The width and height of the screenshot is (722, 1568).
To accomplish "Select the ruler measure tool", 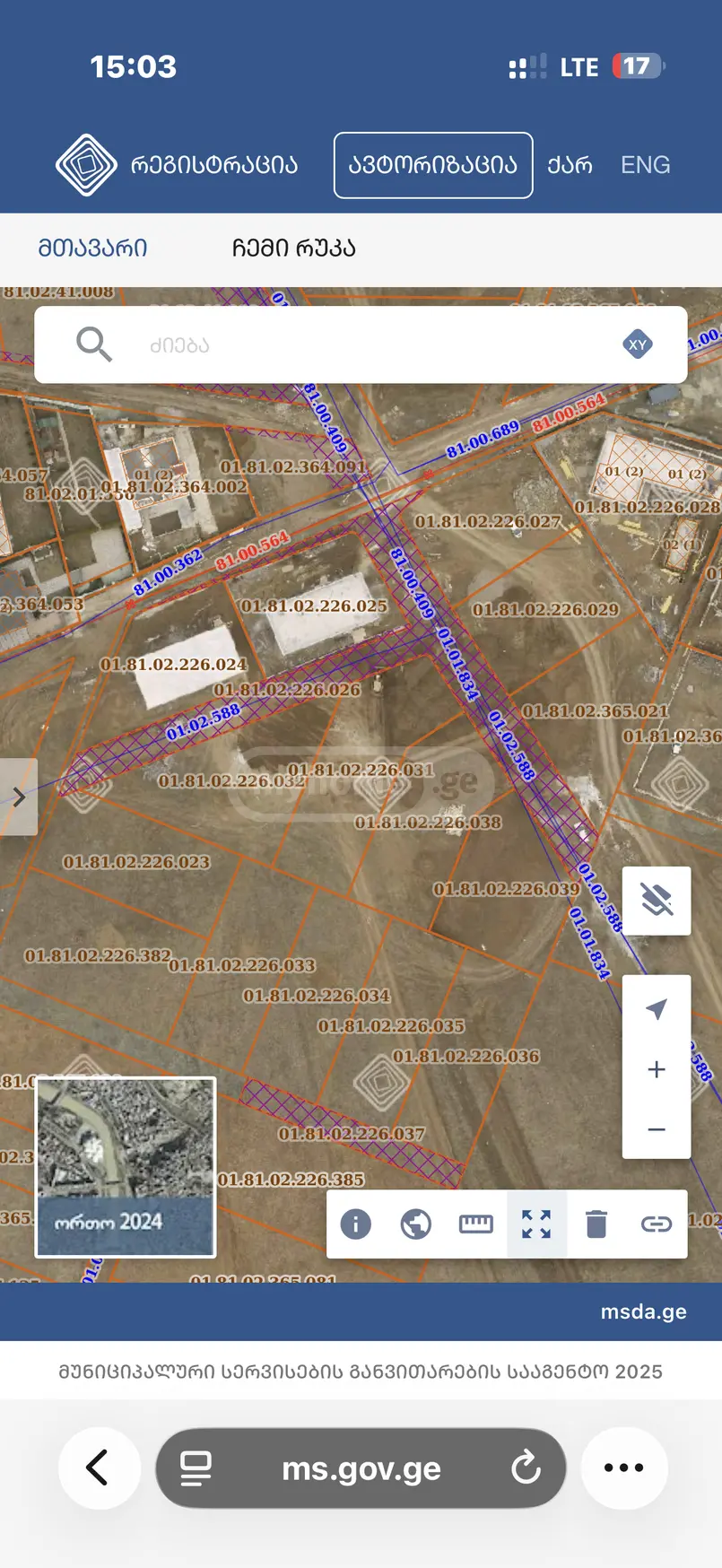I will click(476, 1224).
